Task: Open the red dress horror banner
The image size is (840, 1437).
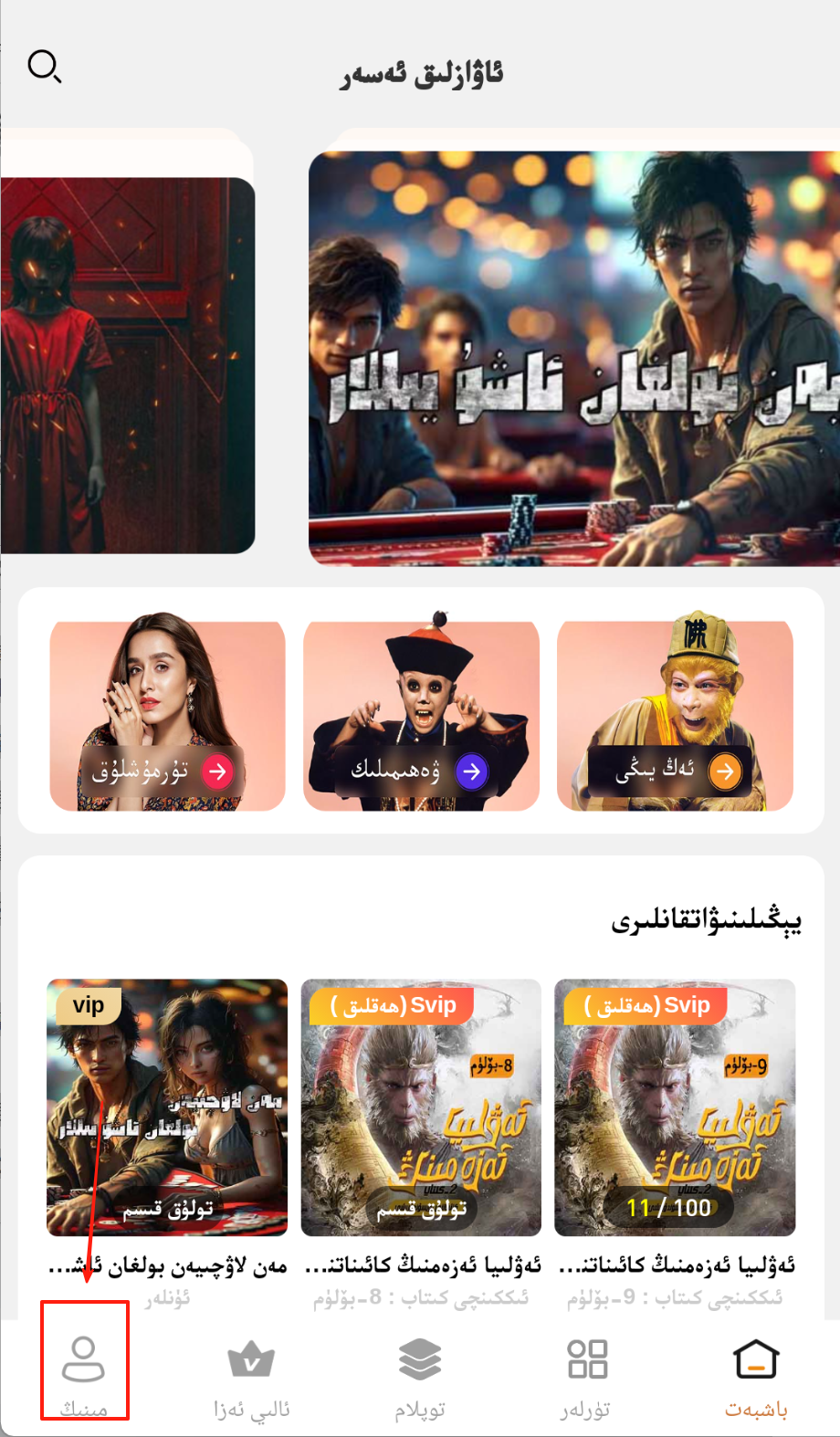Action: coord(128,365)
